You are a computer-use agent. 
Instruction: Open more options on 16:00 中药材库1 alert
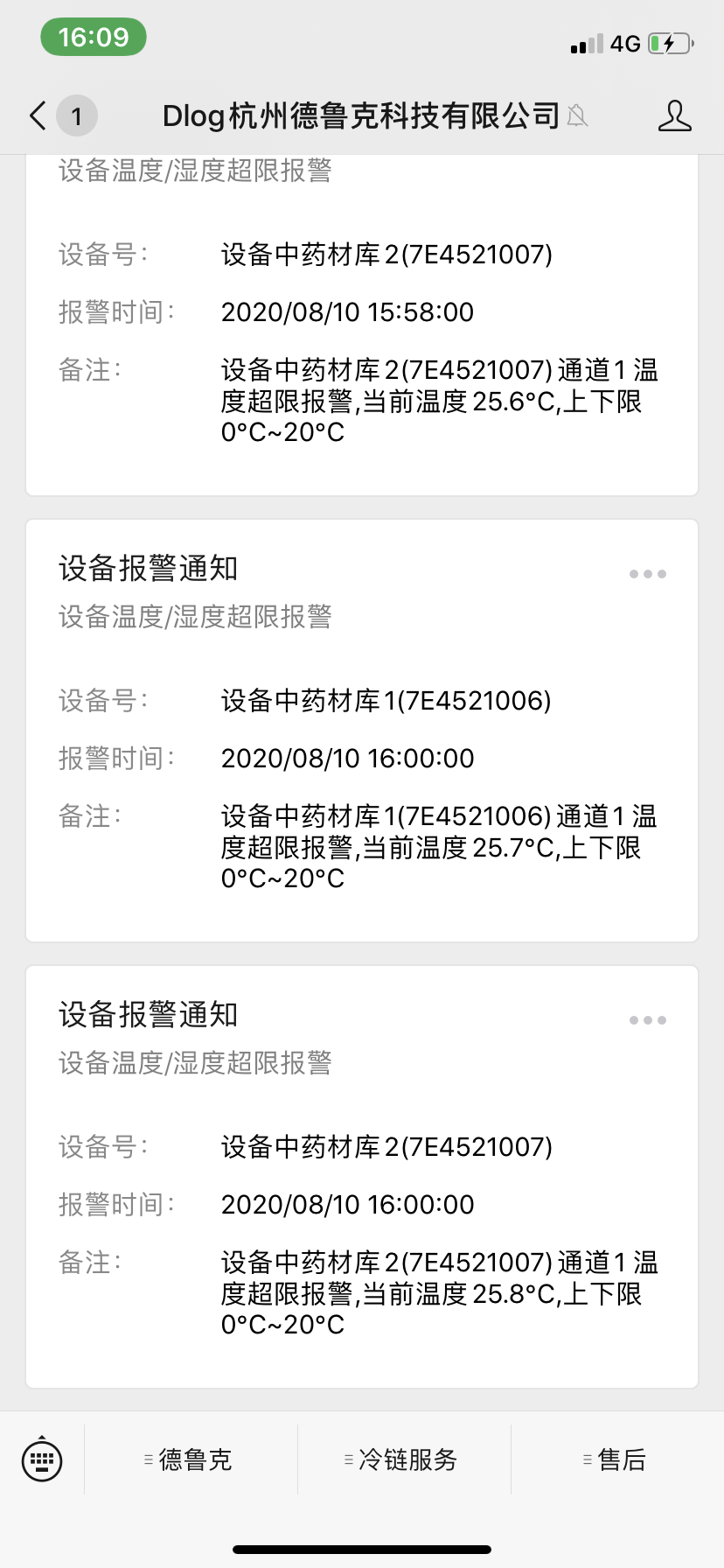click(x=648, y=574)
